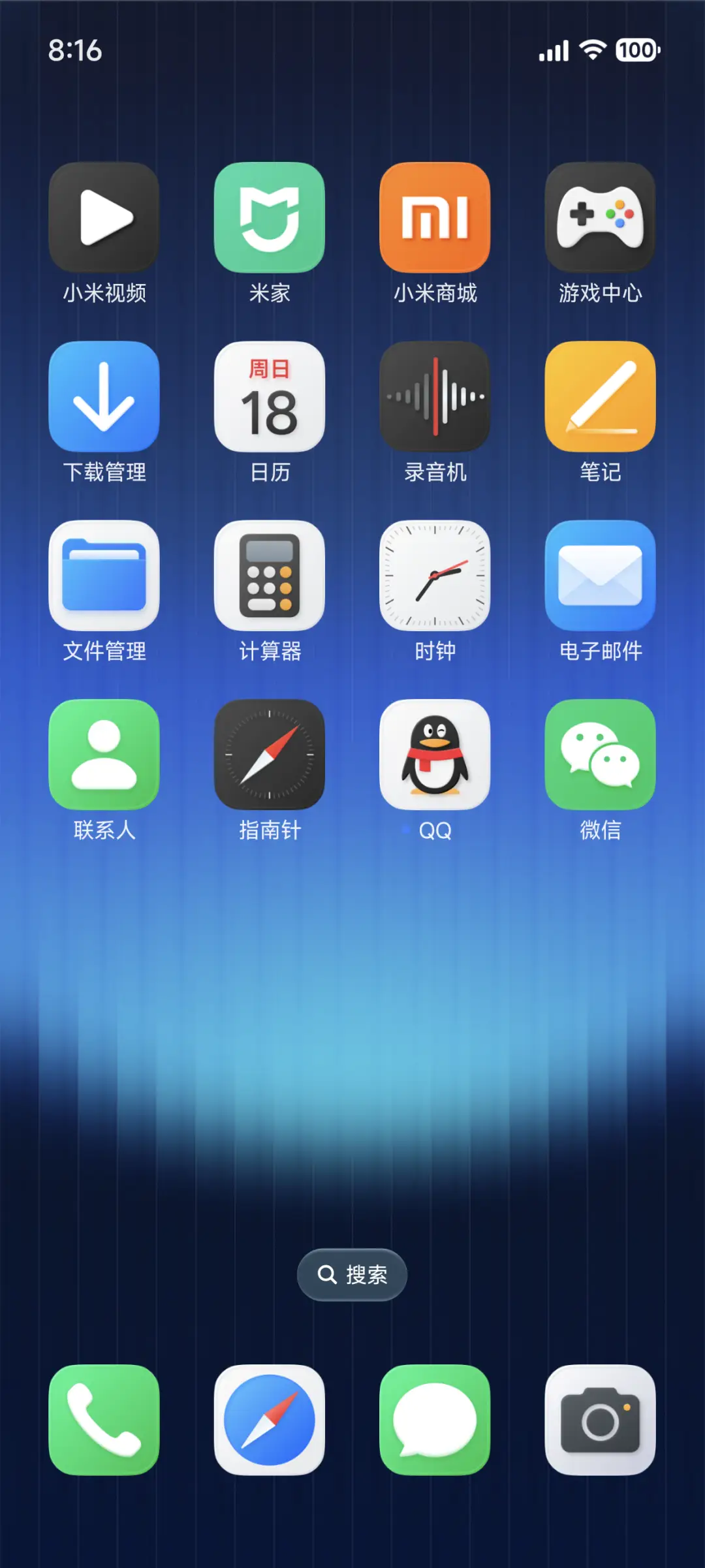Viewport: 705px width, 1568px height.
Task: Launch 微信 WeChat
Action: point(600,755)
